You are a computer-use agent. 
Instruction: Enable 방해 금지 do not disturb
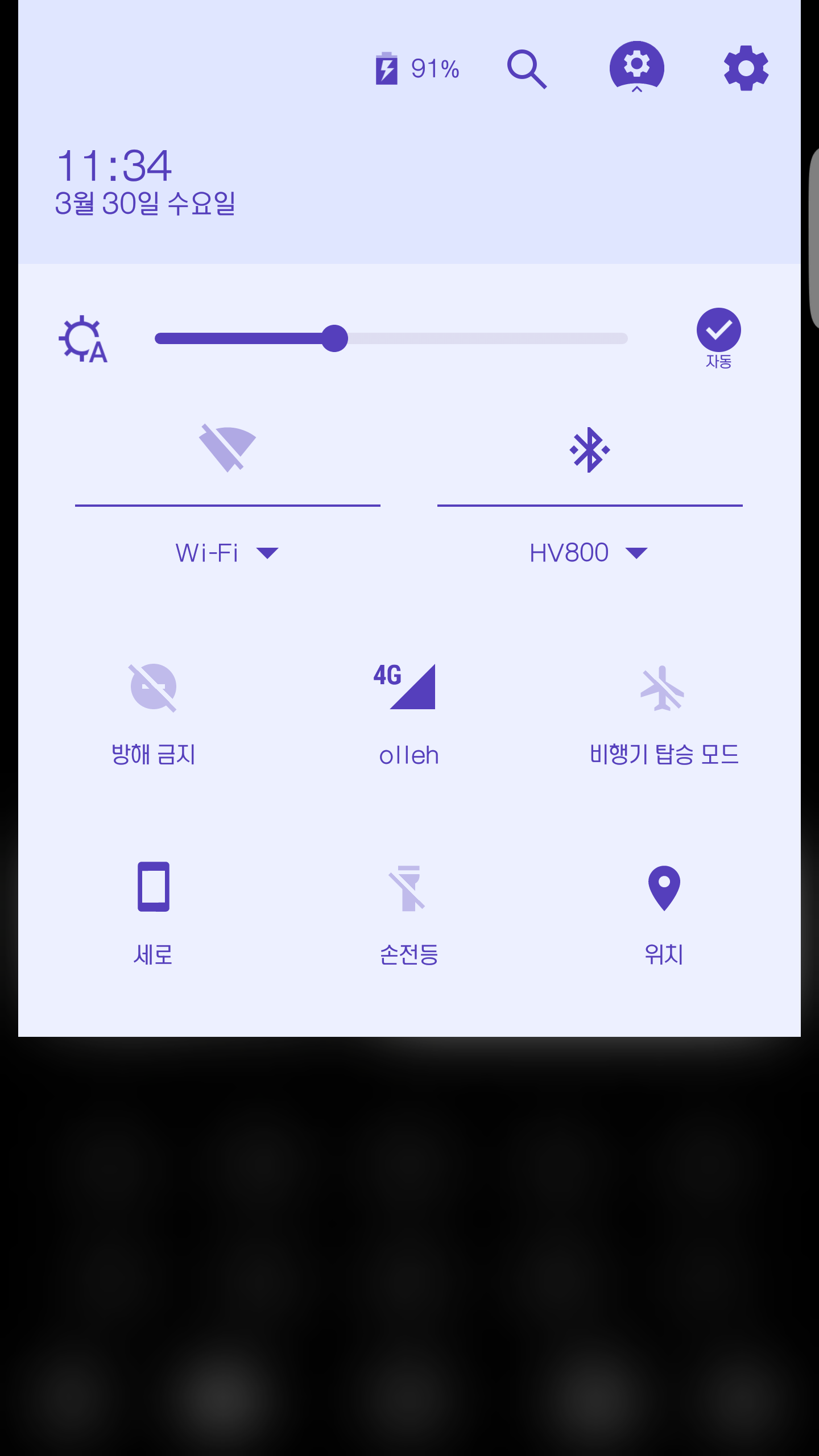(153, 688)
